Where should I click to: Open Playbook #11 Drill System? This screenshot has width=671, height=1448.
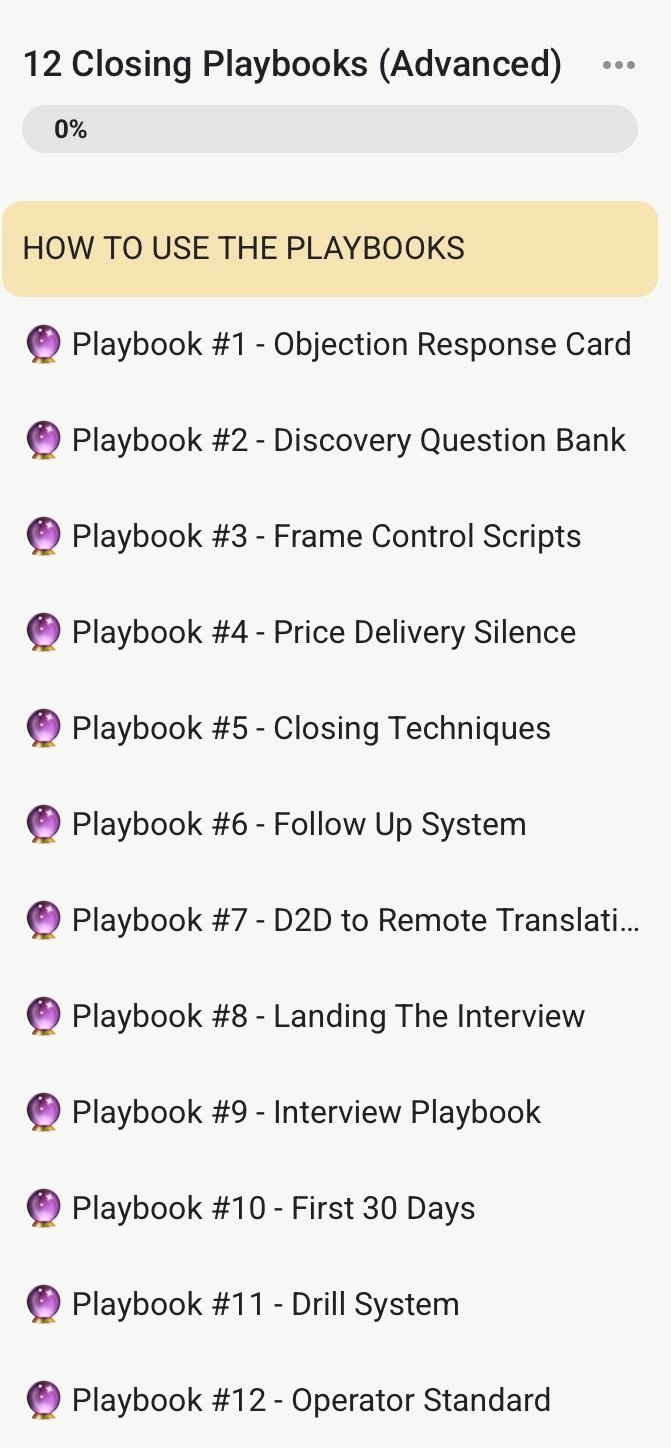pyautogui.click(x=330, y=1305)
